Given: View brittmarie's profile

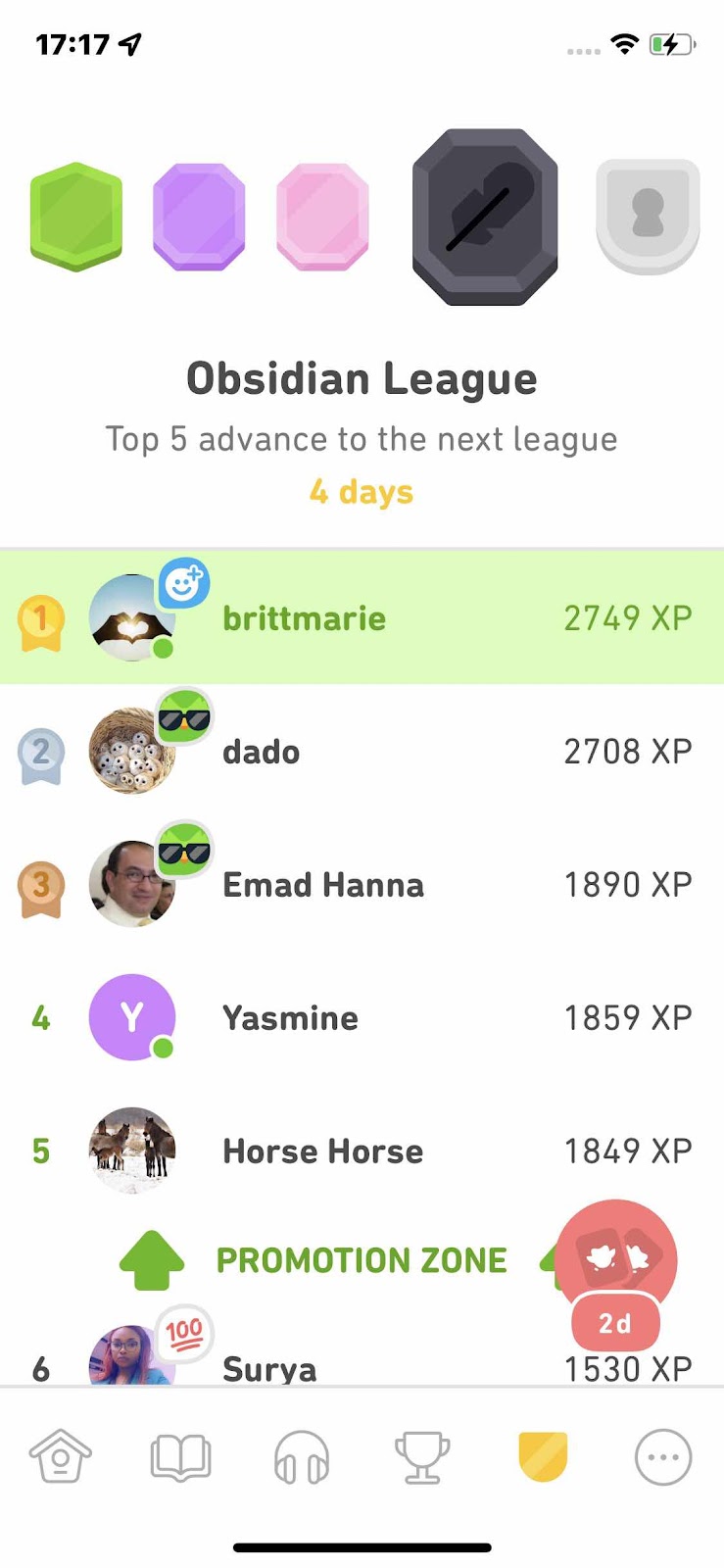Looking at the screenshot, I should [304, 618].
